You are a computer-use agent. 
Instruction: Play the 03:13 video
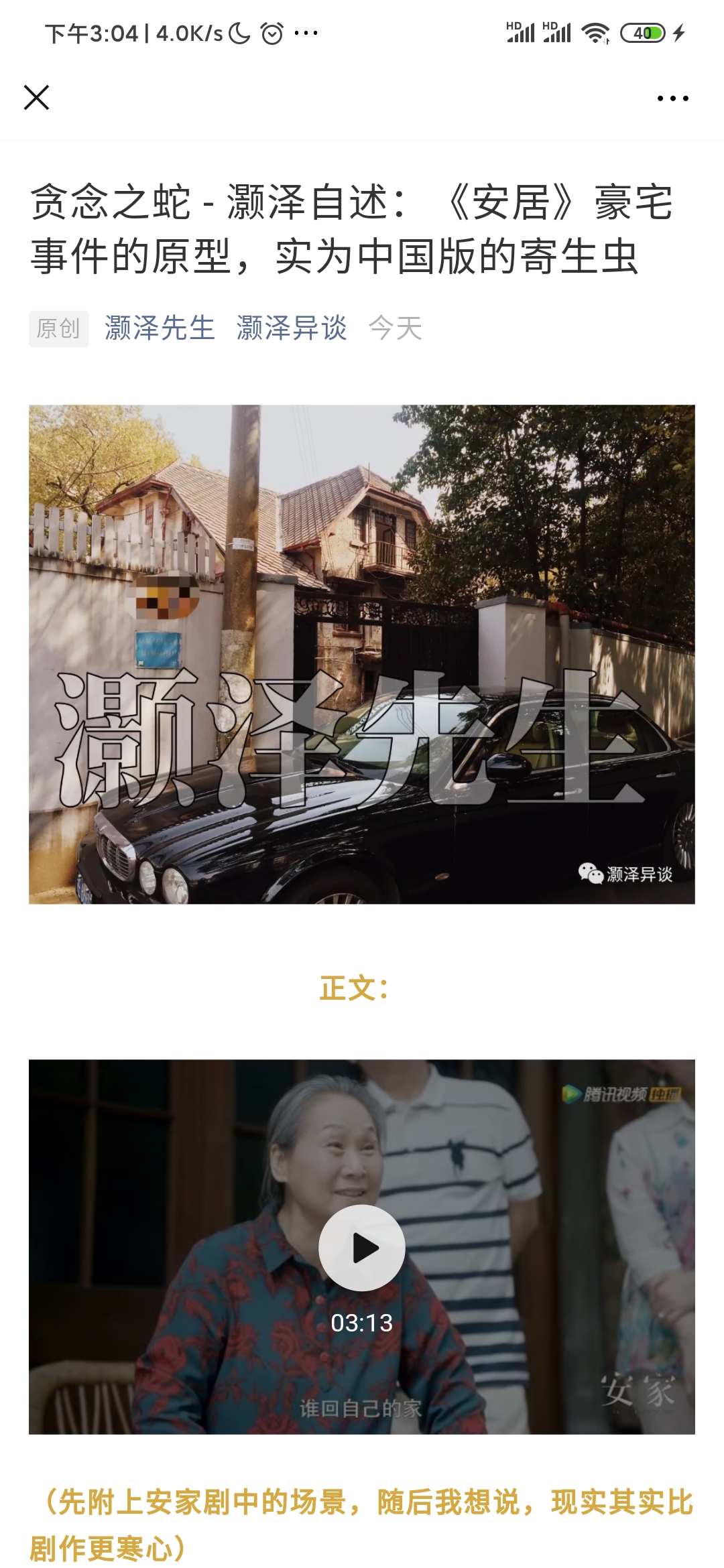[x=362, y=1248]
